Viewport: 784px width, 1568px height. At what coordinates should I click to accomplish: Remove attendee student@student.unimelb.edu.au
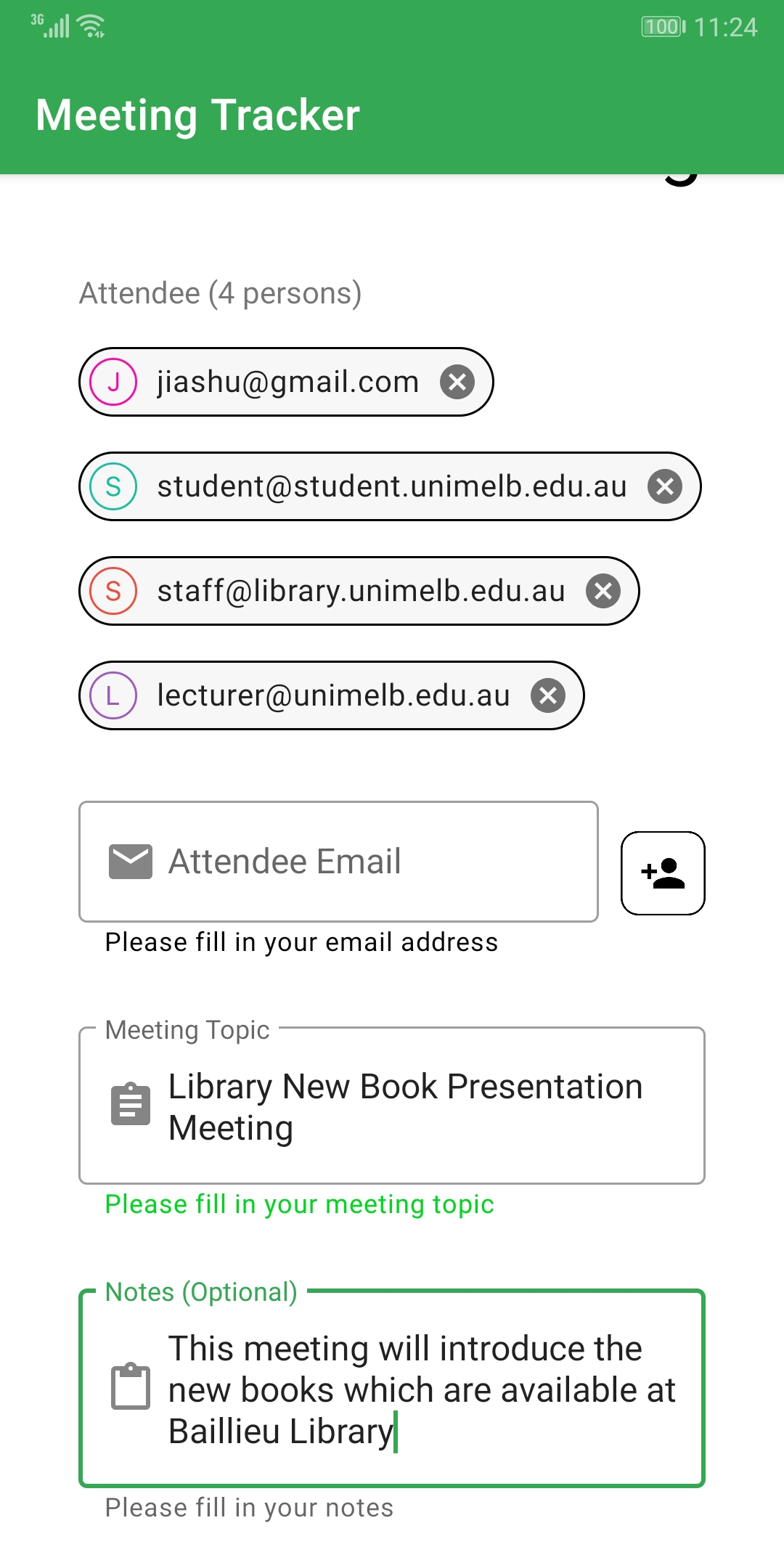[x=665, y=486]
